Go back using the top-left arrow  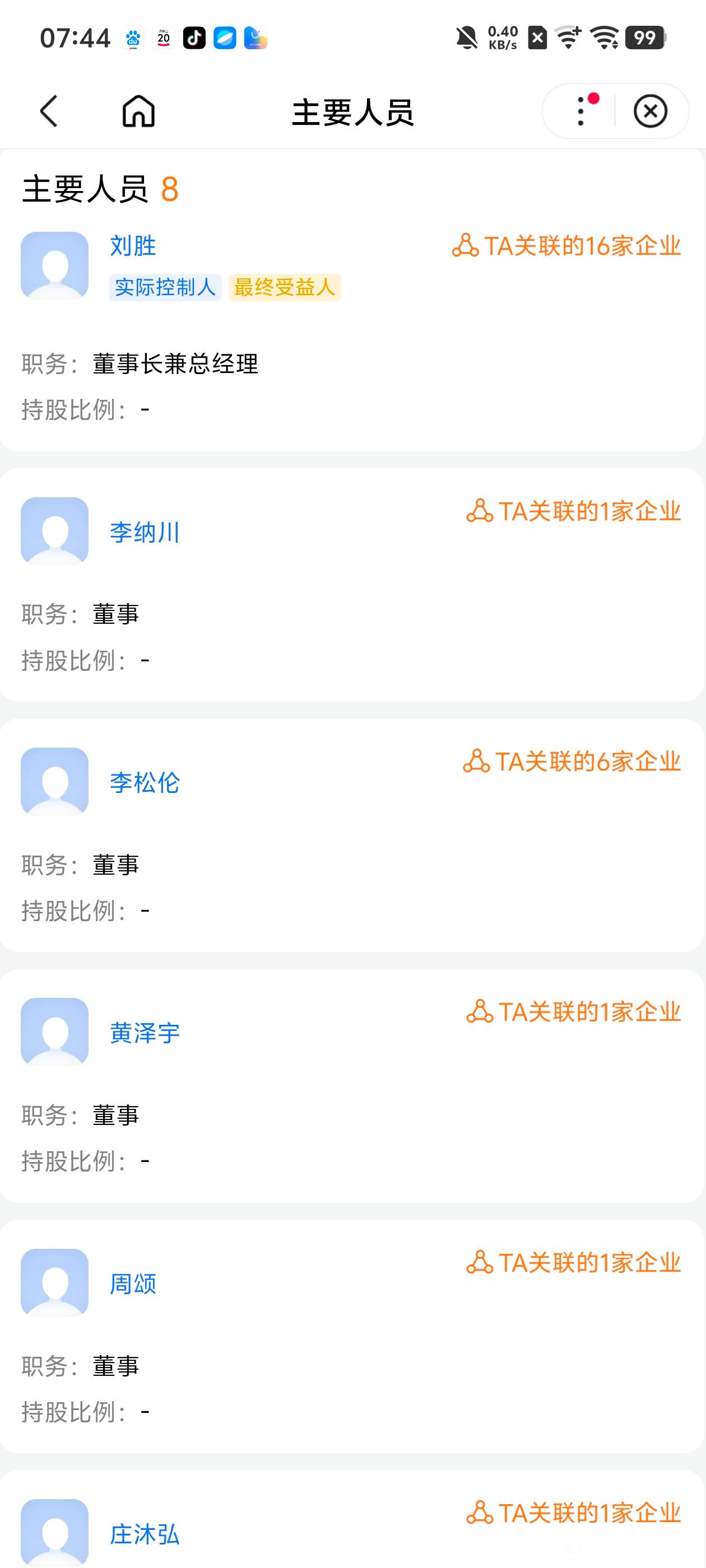click(49, 111)
